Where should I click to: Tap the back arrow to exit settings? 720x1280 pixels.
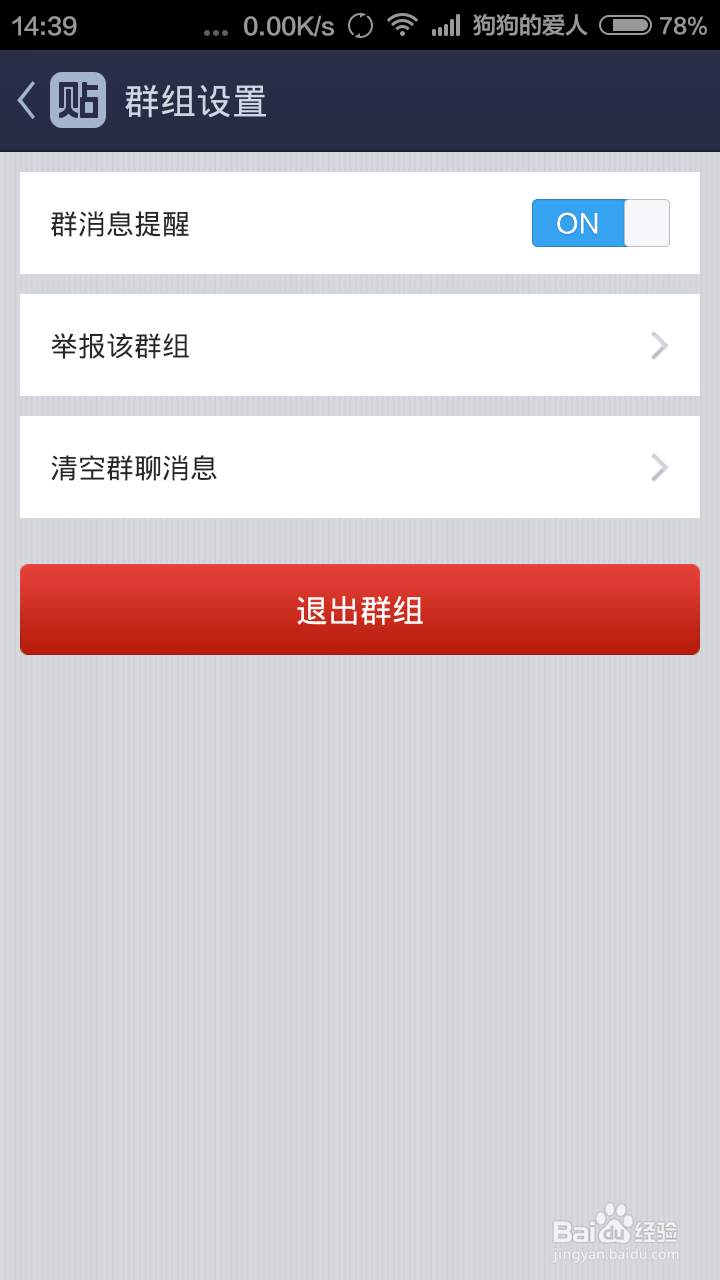click(x=25, y=99)
